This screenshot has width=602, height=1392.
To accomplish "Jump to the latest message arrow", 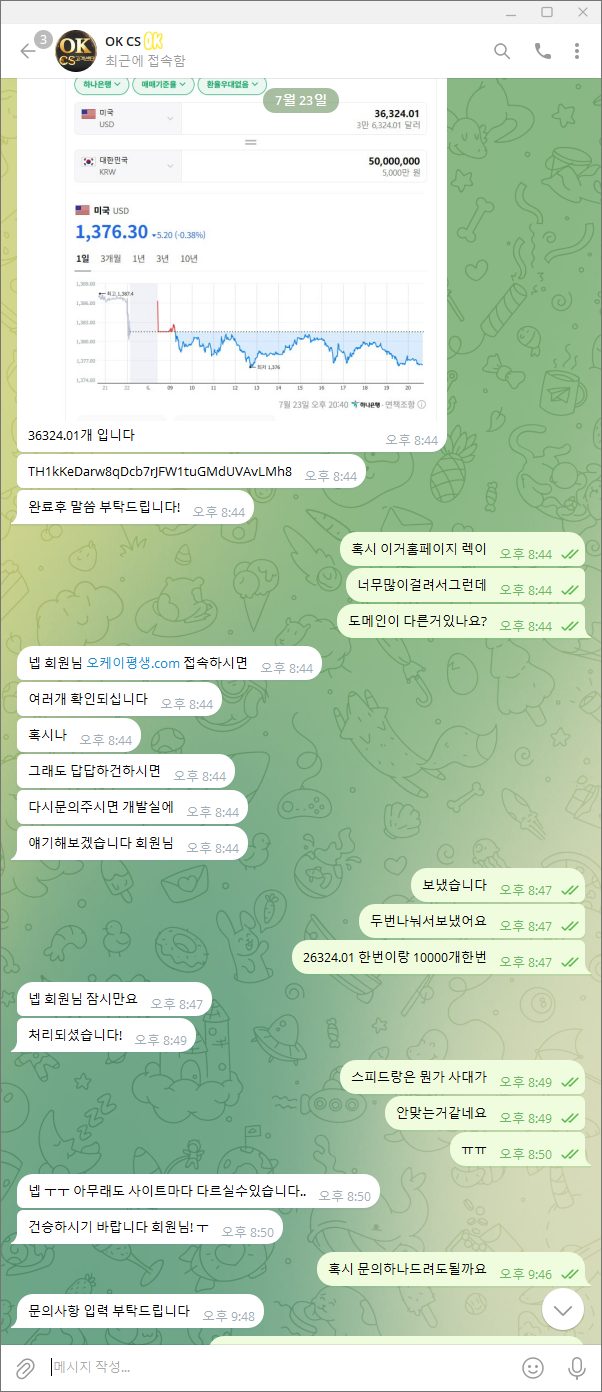I will 563,1307.
